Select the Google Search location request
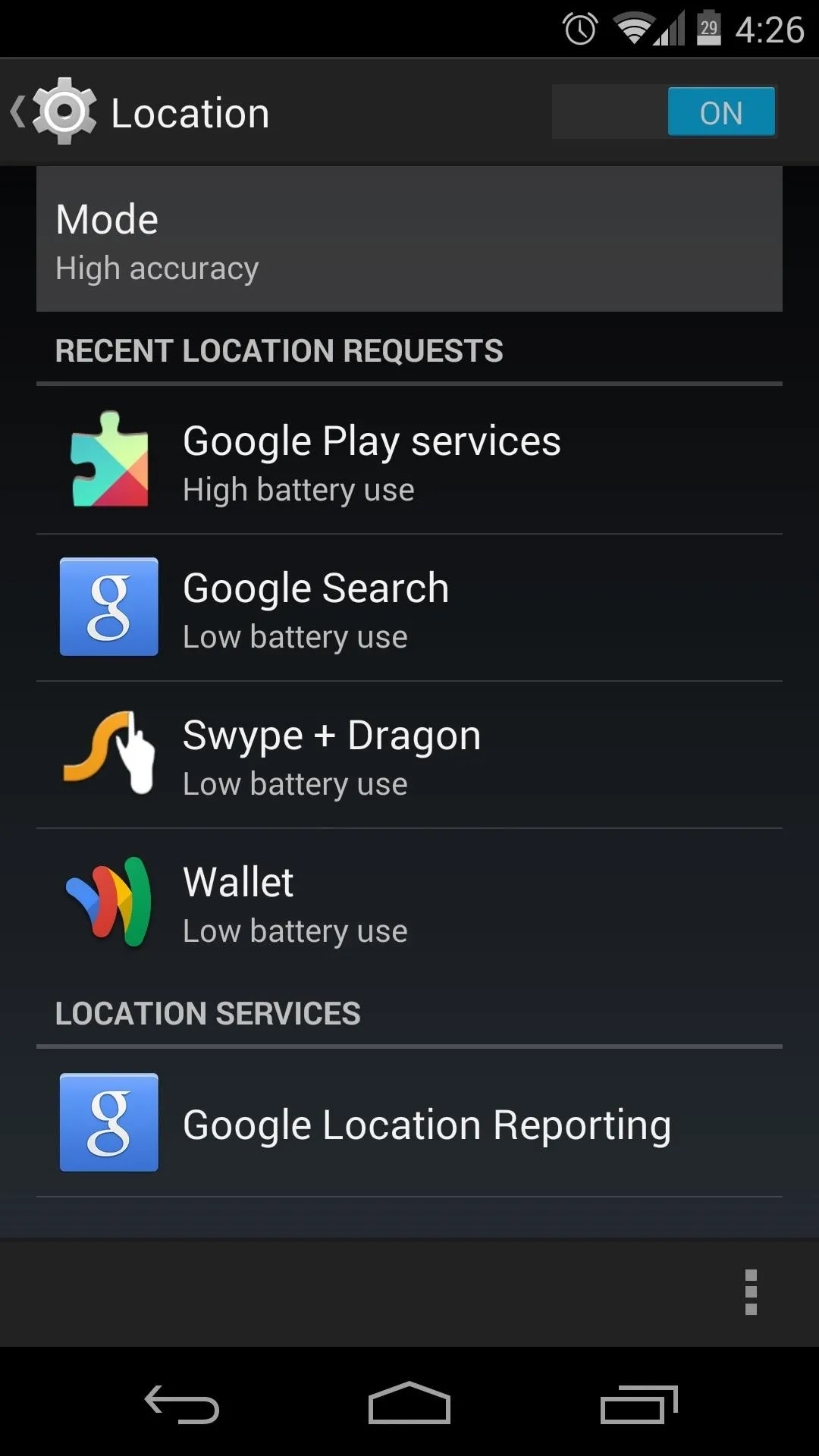Viewport: 819px width, 1456px height. click(x=409, y=608)
